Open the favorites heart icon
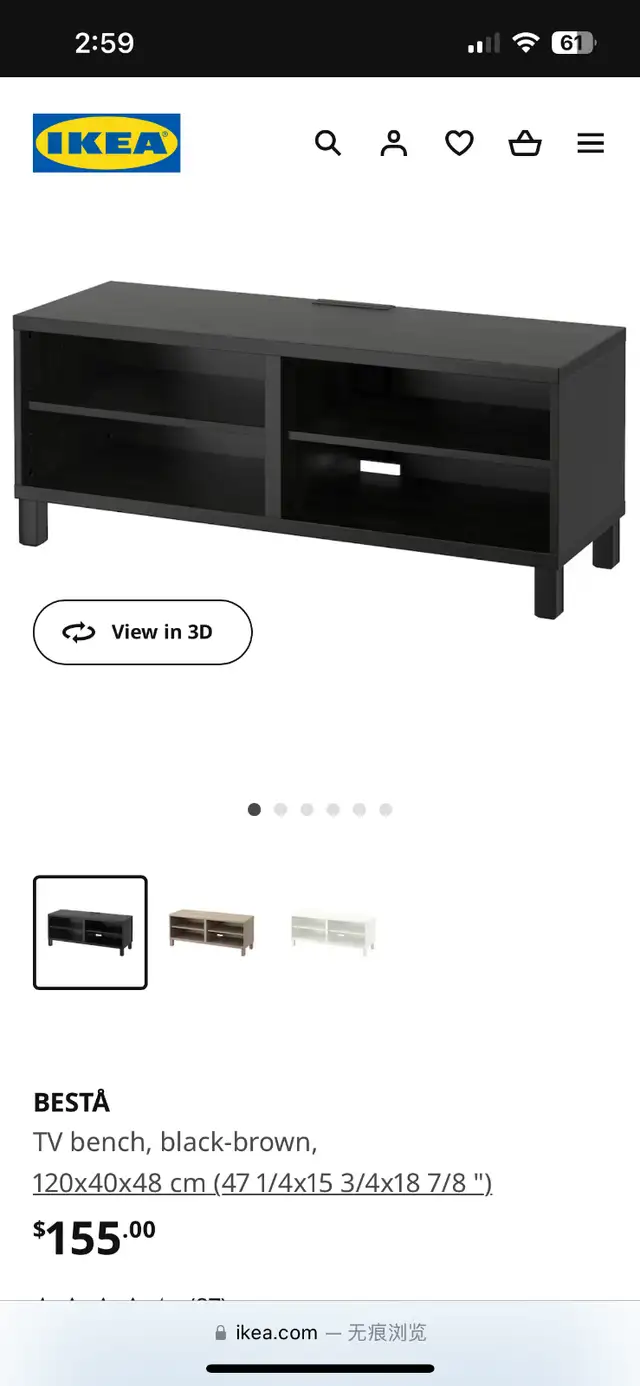This screenshot has height=1386, width=640. click(459, 143)
